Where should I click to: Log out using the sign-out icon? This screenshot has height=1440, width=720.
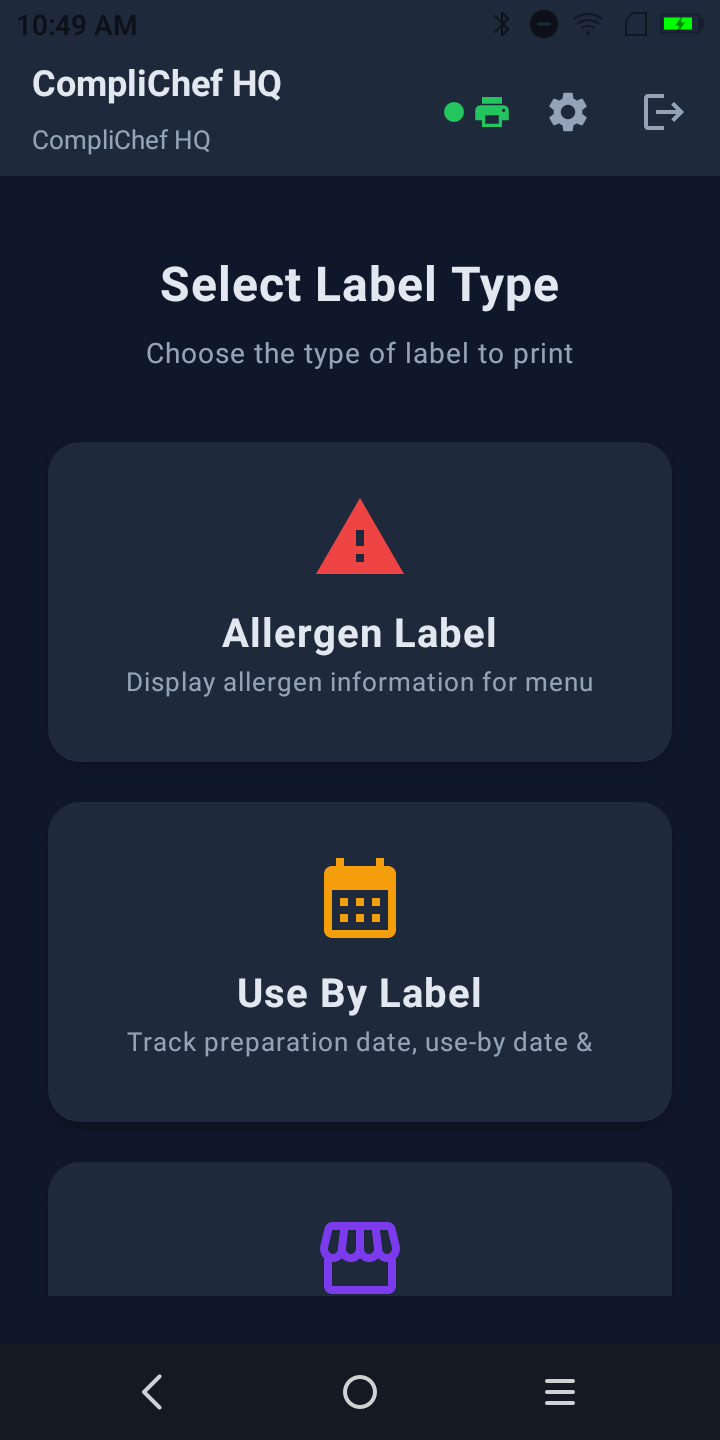tap(662, 112)
